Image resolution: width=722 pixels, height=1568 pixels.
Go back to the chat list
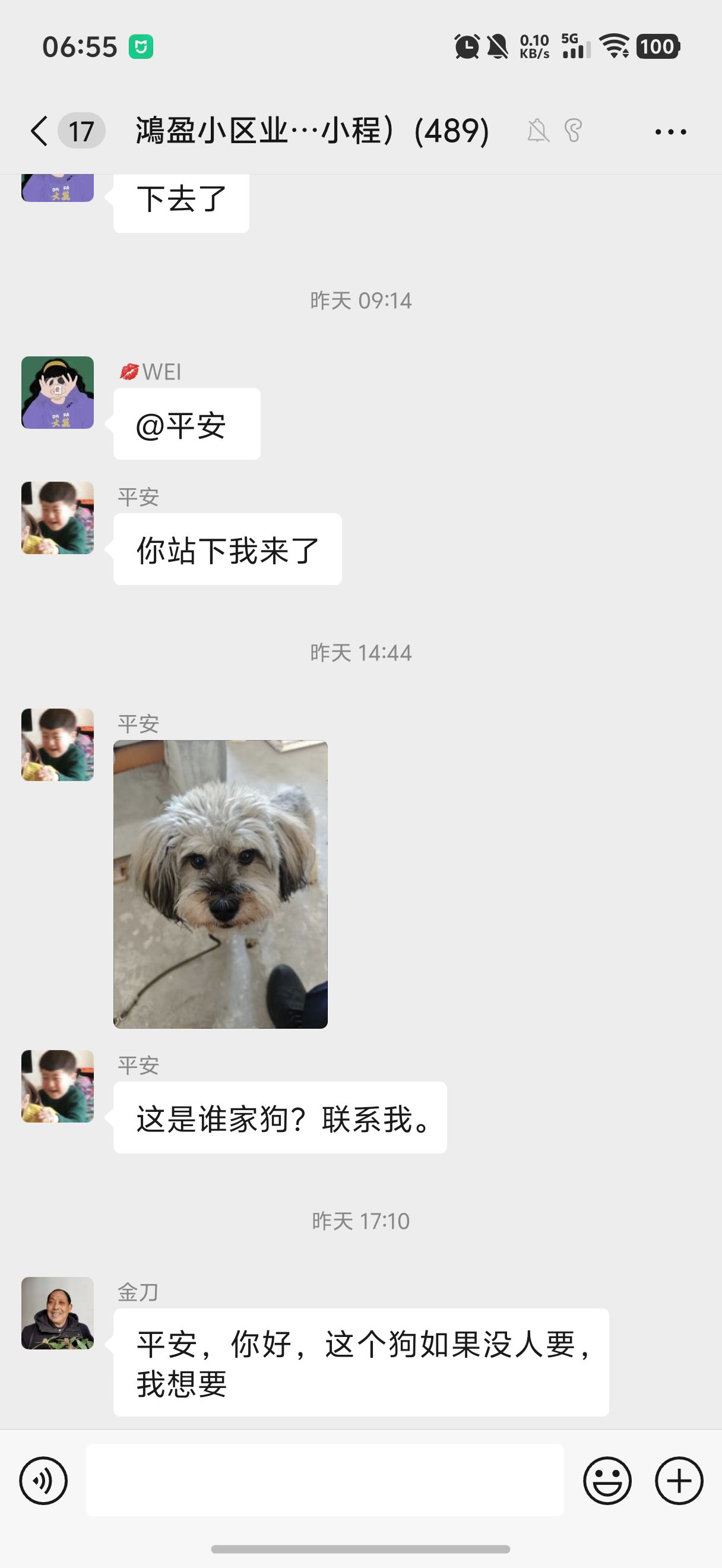(x=40, y=131)
